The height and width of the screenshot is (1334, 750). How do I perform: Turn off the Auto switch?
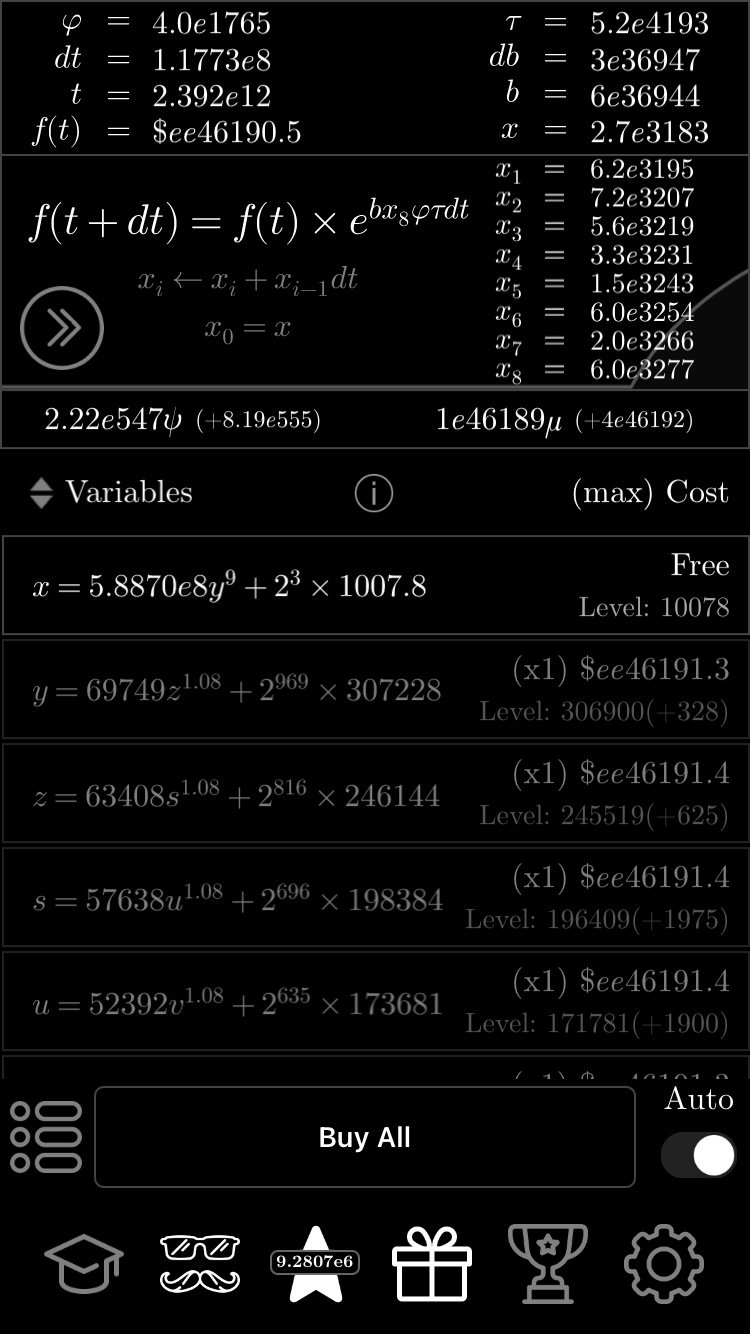(x=698, y=1156)
